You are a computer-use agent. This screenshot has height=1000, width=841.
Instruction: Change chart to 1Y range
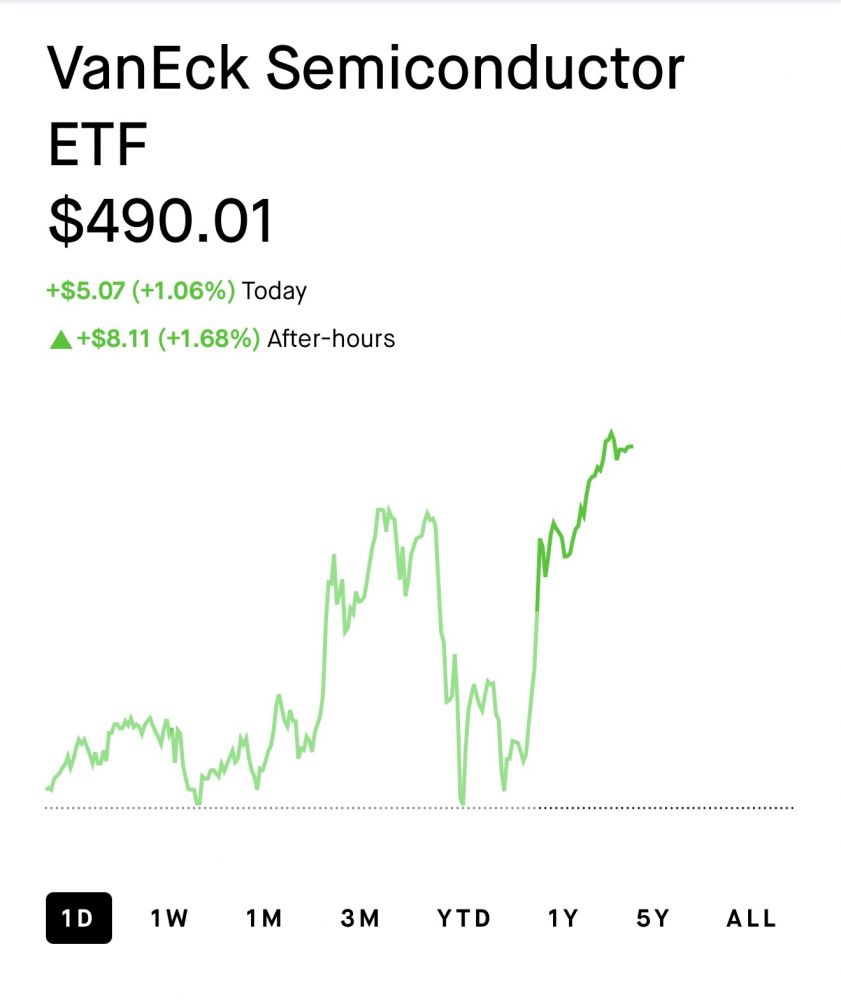pos(564,918)
